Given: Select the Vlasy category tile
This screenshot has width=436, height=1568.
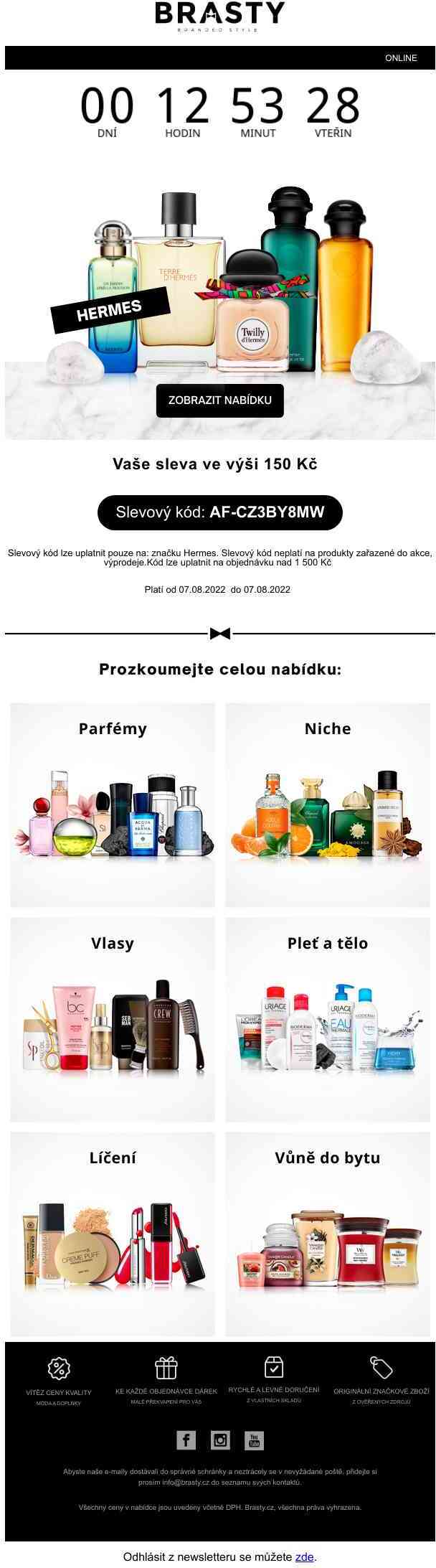Looking at the screenshot, I should [x=113, y=1019].
